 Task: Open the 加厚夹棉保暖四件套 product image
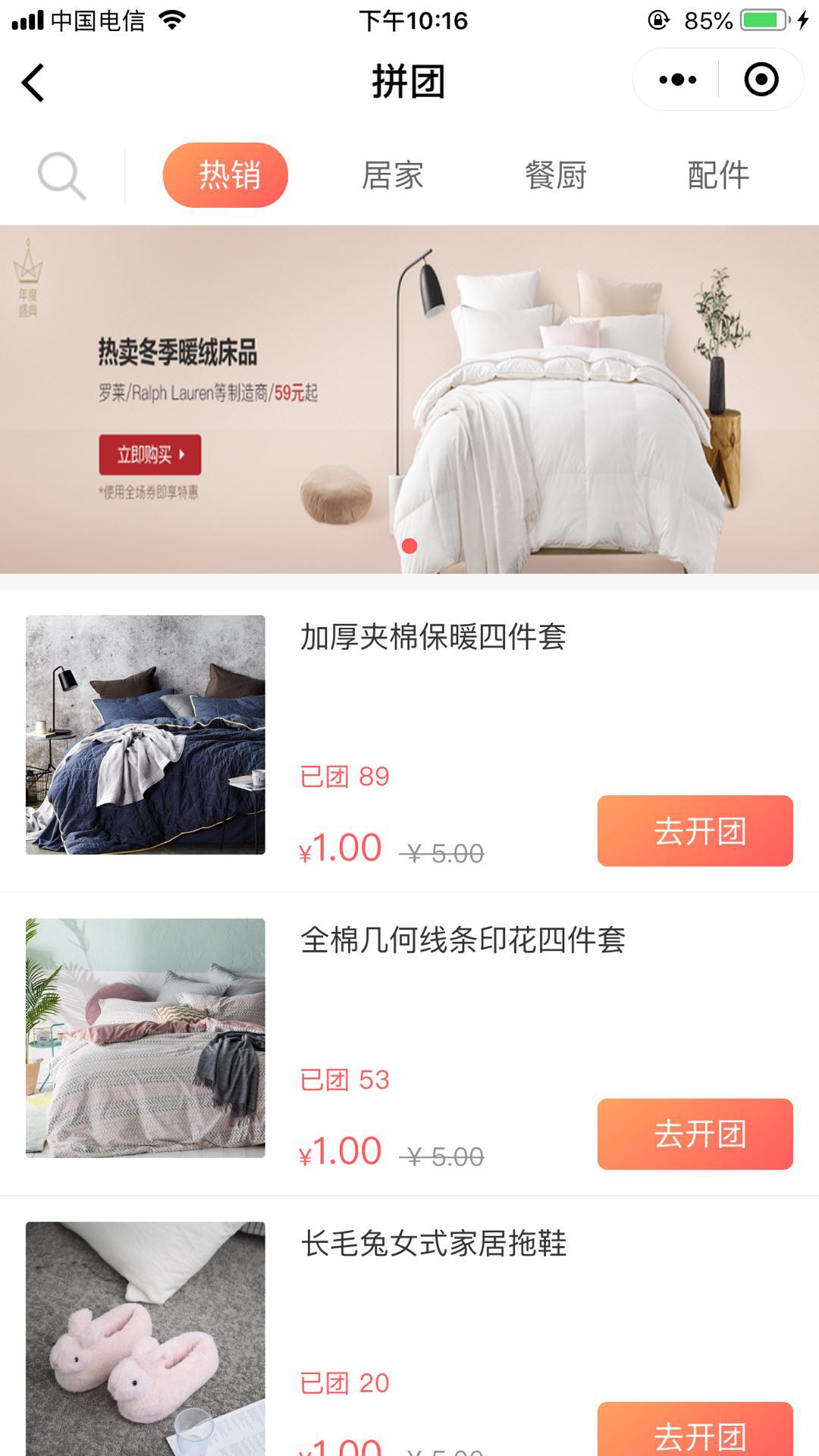tap(146, 734)
